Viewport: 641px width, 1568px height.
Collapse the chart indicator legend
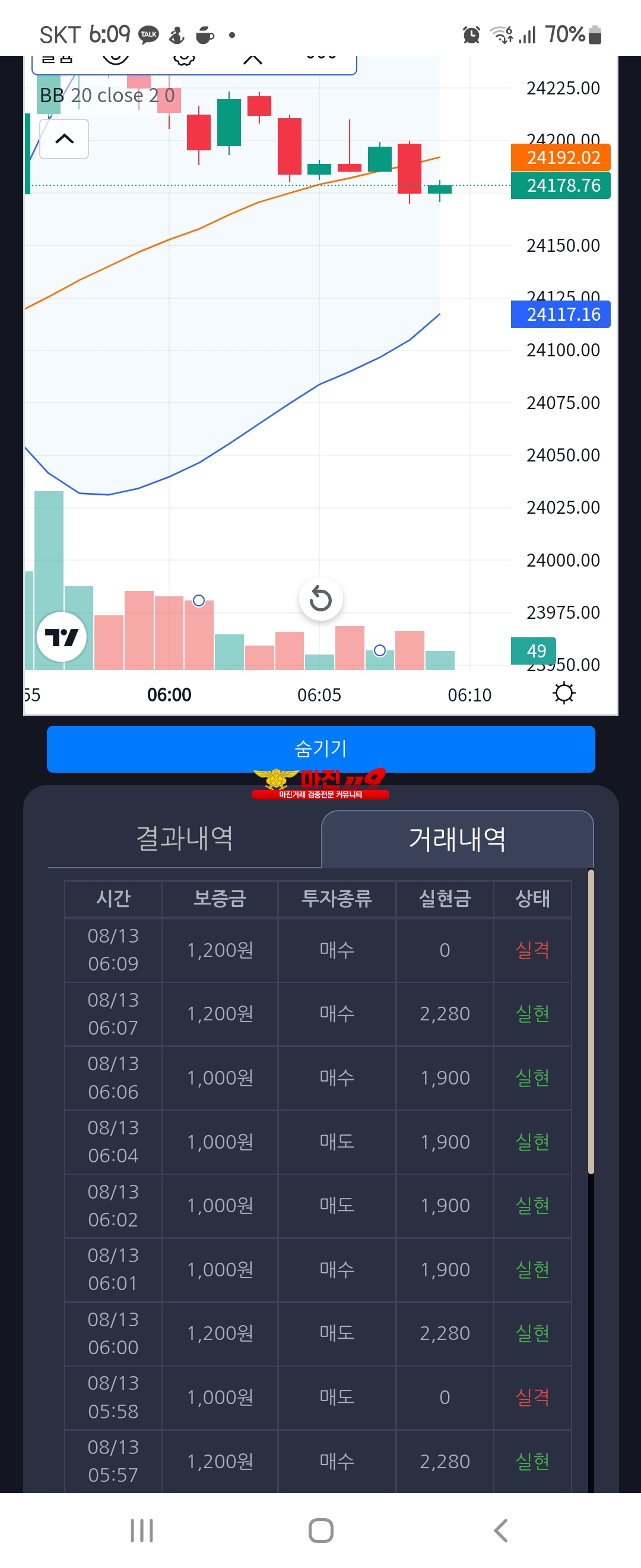pos(64,139)
